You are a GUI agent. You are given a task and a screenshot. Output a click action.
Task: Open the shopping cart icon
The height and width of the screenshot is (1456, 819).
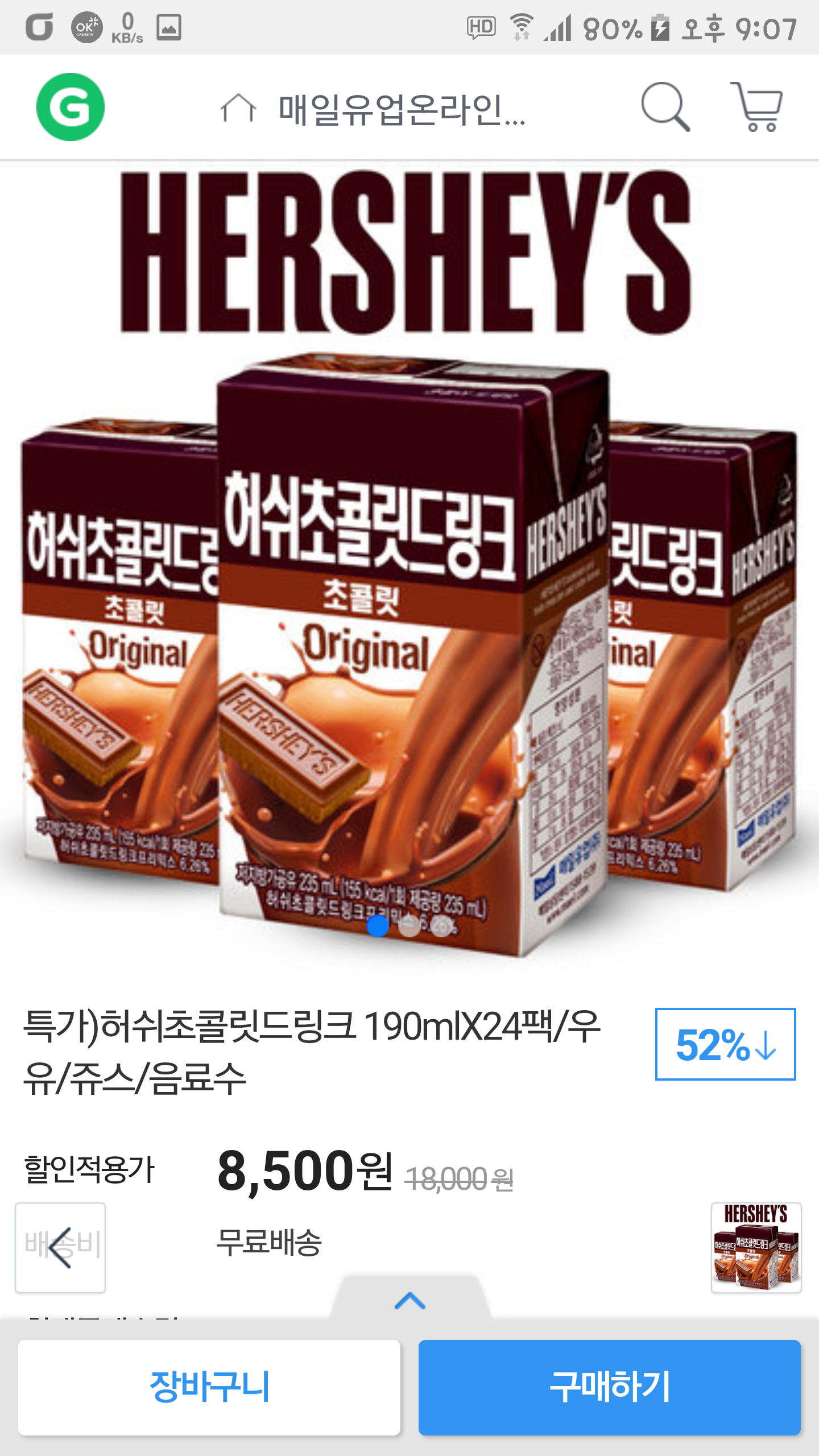click(757, 107)
